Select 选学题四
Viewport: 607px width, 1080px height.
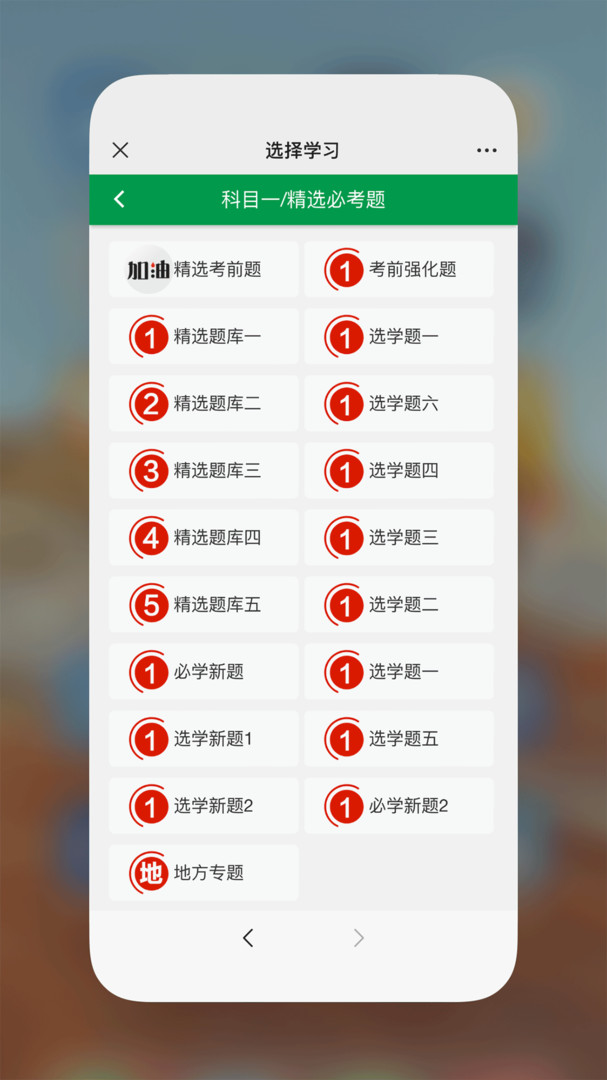[399, 470]
